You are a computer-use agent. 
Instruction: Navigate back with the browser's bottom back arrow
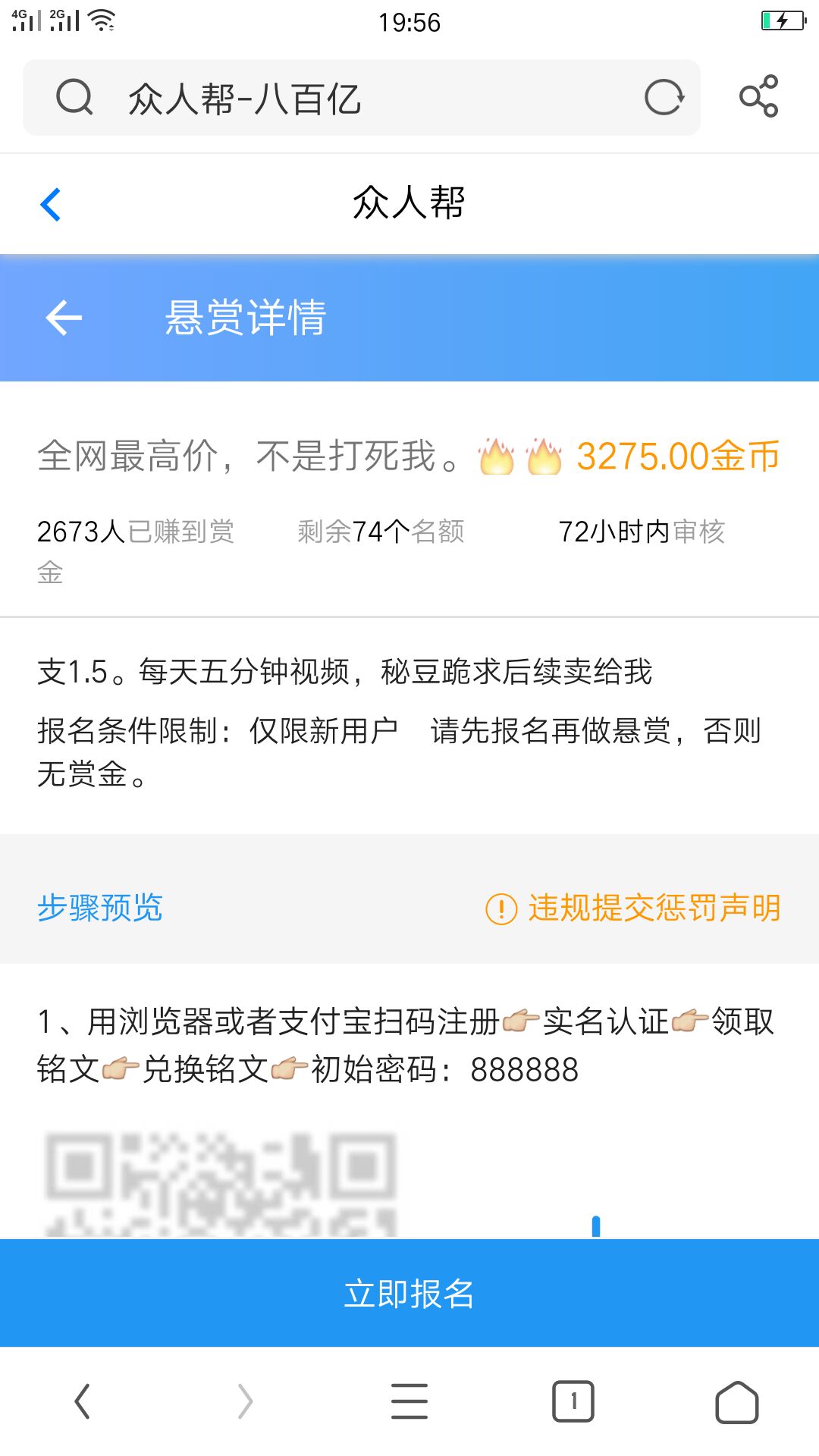pyautogui.click(x=82, y=1401)
